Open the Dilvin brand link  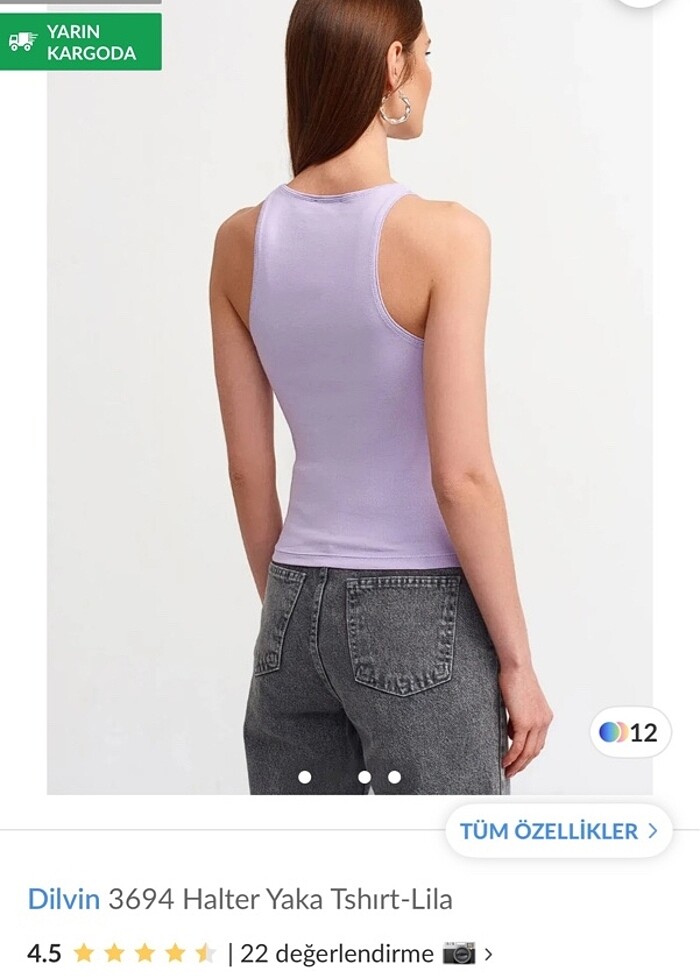64,899
